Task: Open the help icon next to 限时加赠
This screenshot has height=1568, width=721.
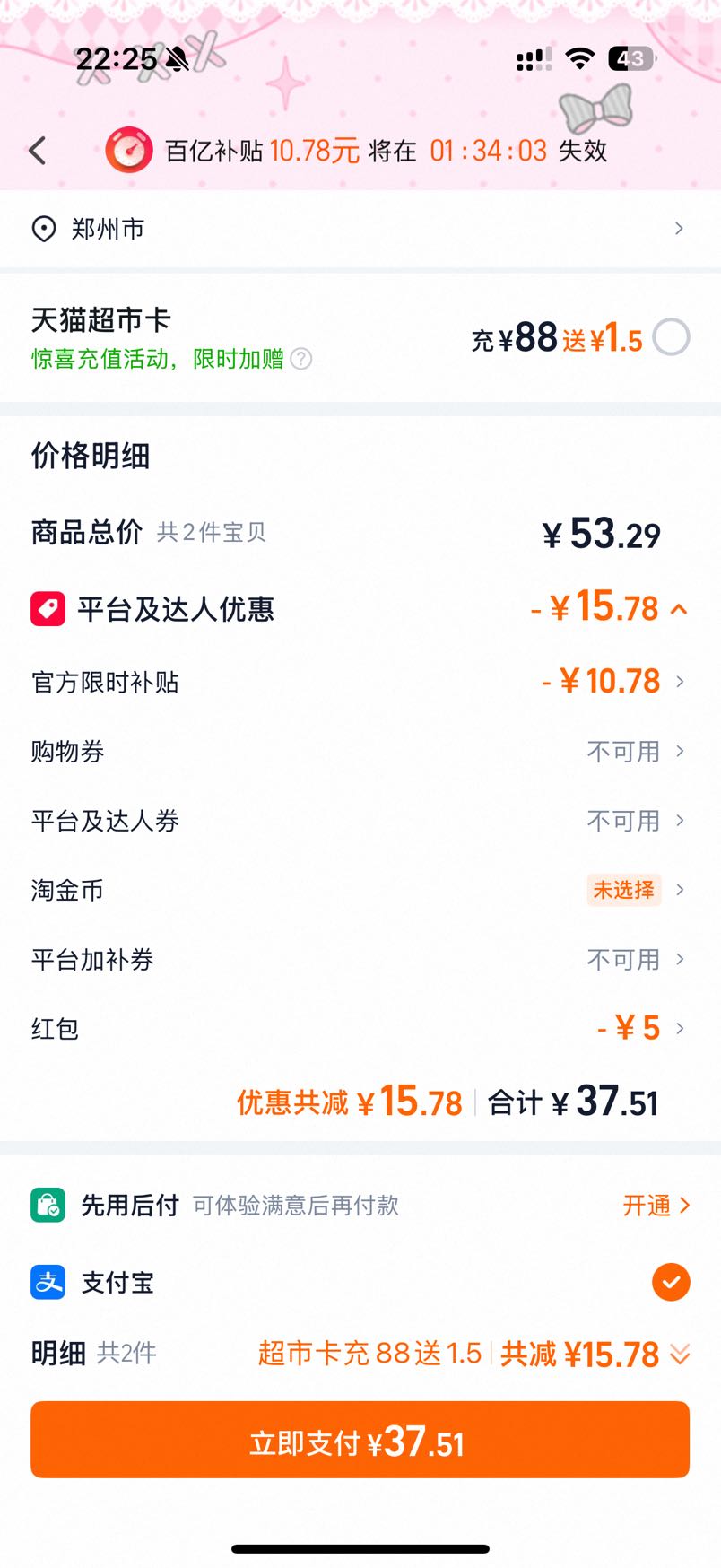Action: (x=302, y=360)
